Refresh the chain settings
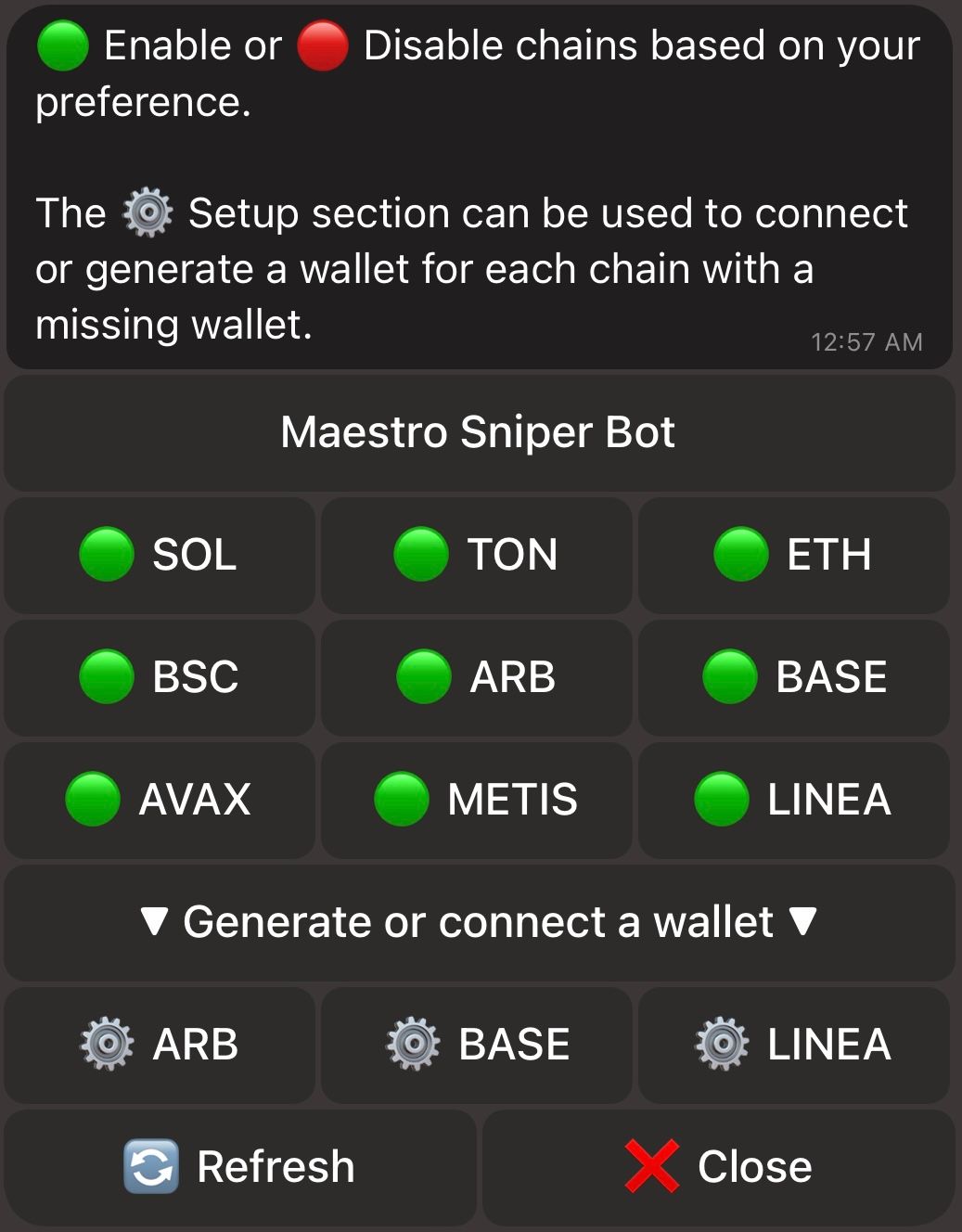 tap(240, 1167)
